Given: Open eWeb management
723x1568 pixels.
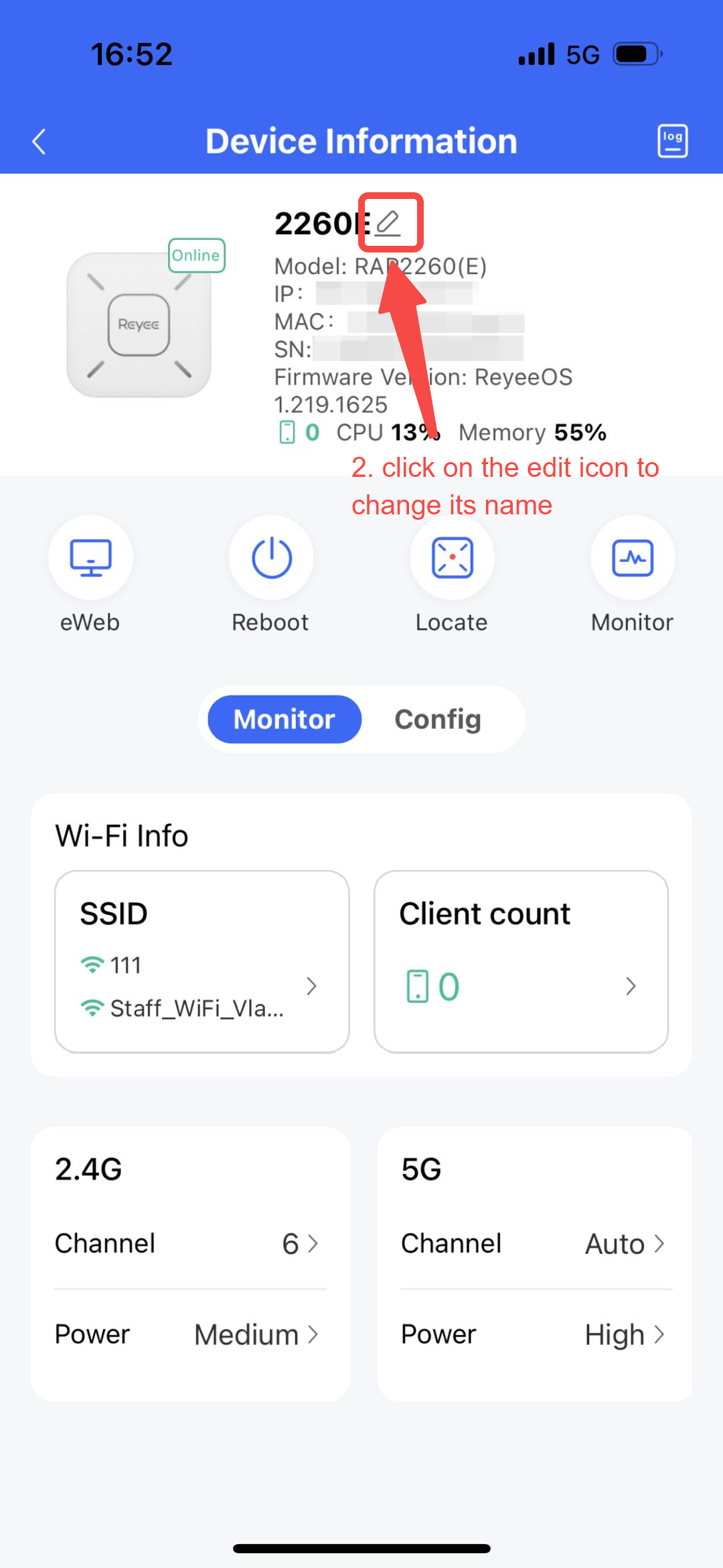Looking at the screenshot, I should (90, 558).
